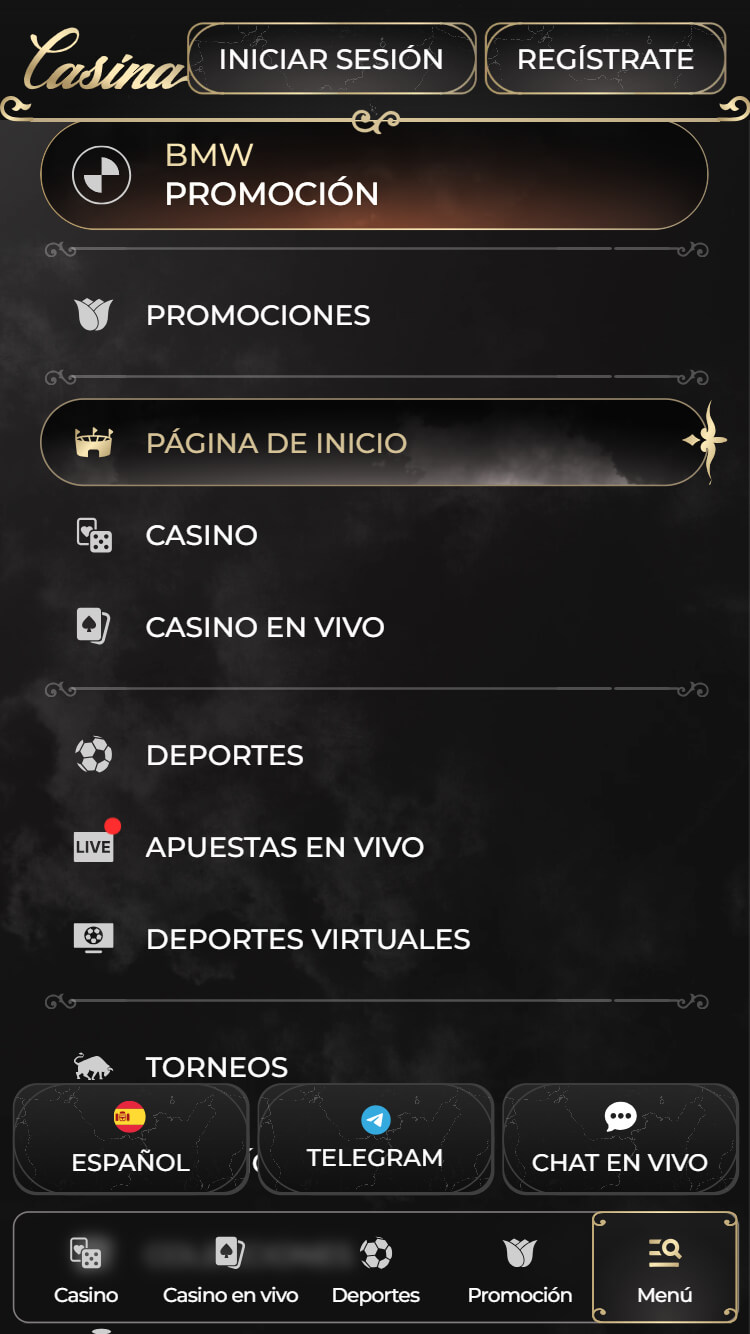Open the Regístrate sign-up button

click(605, 59)
